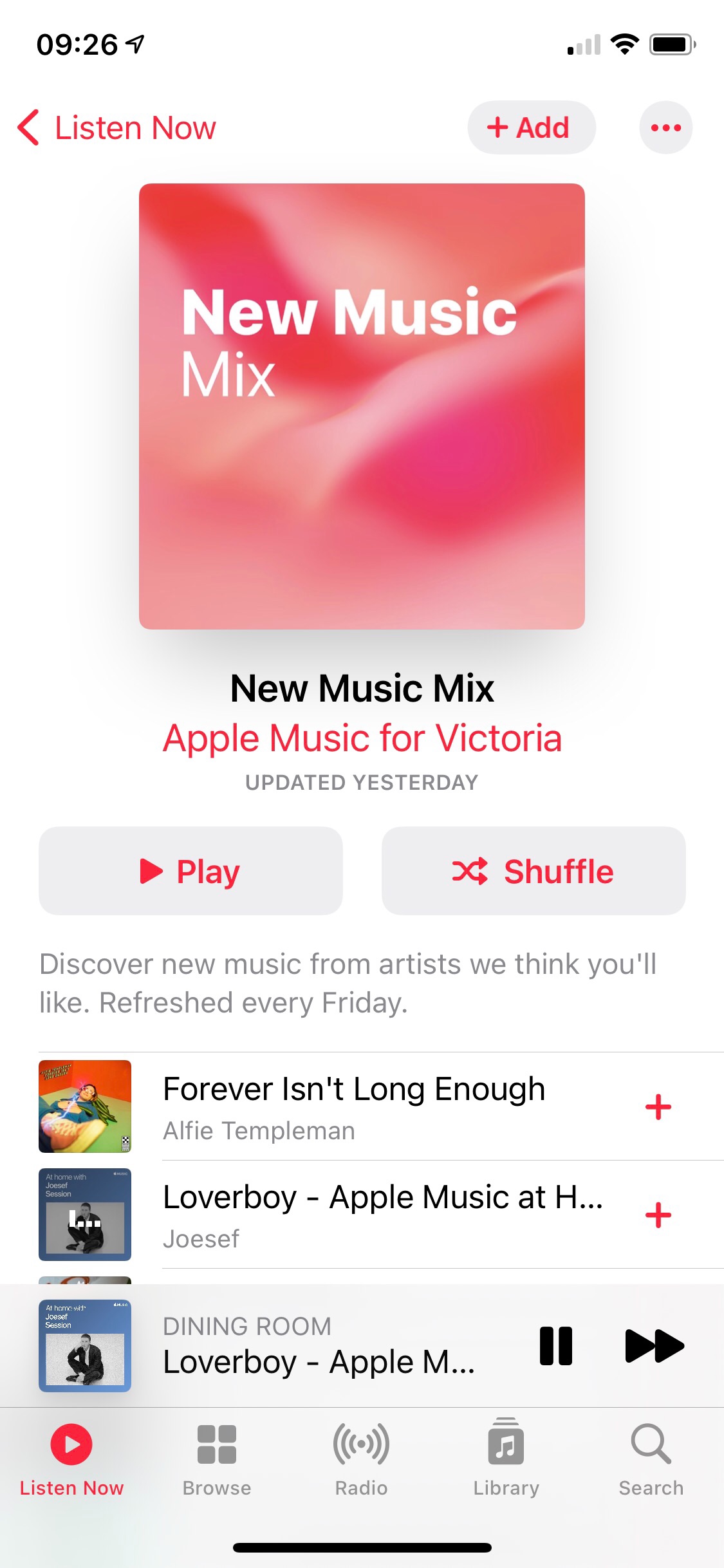This screenshot has height=1568, width=724.
Task: Add Forever Isn't Long Enough to library
Action: coord(658,1105)
